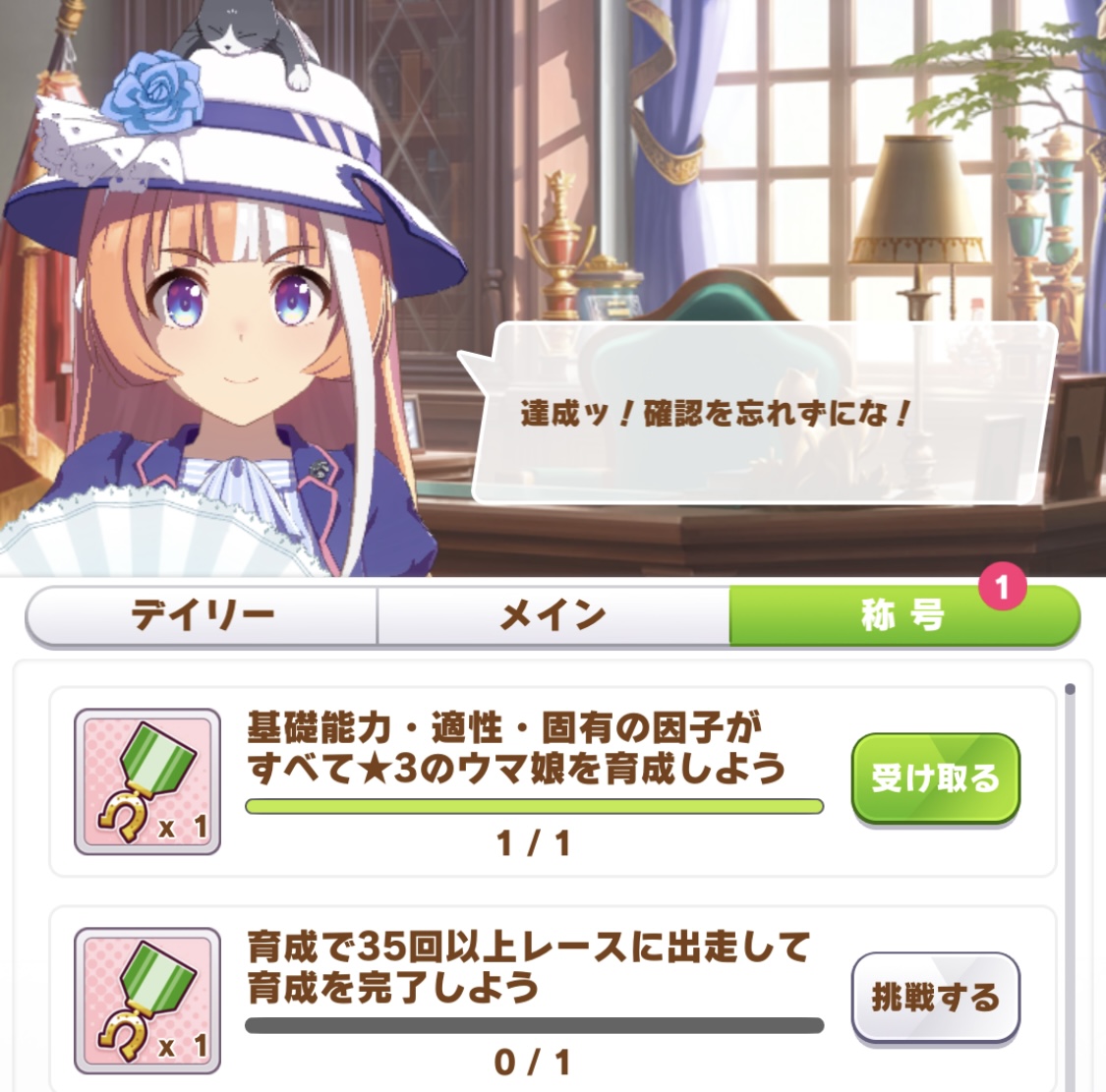Tap 挑戦する for the 35-race mission
The height and width of the screenshot is (1092, 1106).
coord(934,998)
